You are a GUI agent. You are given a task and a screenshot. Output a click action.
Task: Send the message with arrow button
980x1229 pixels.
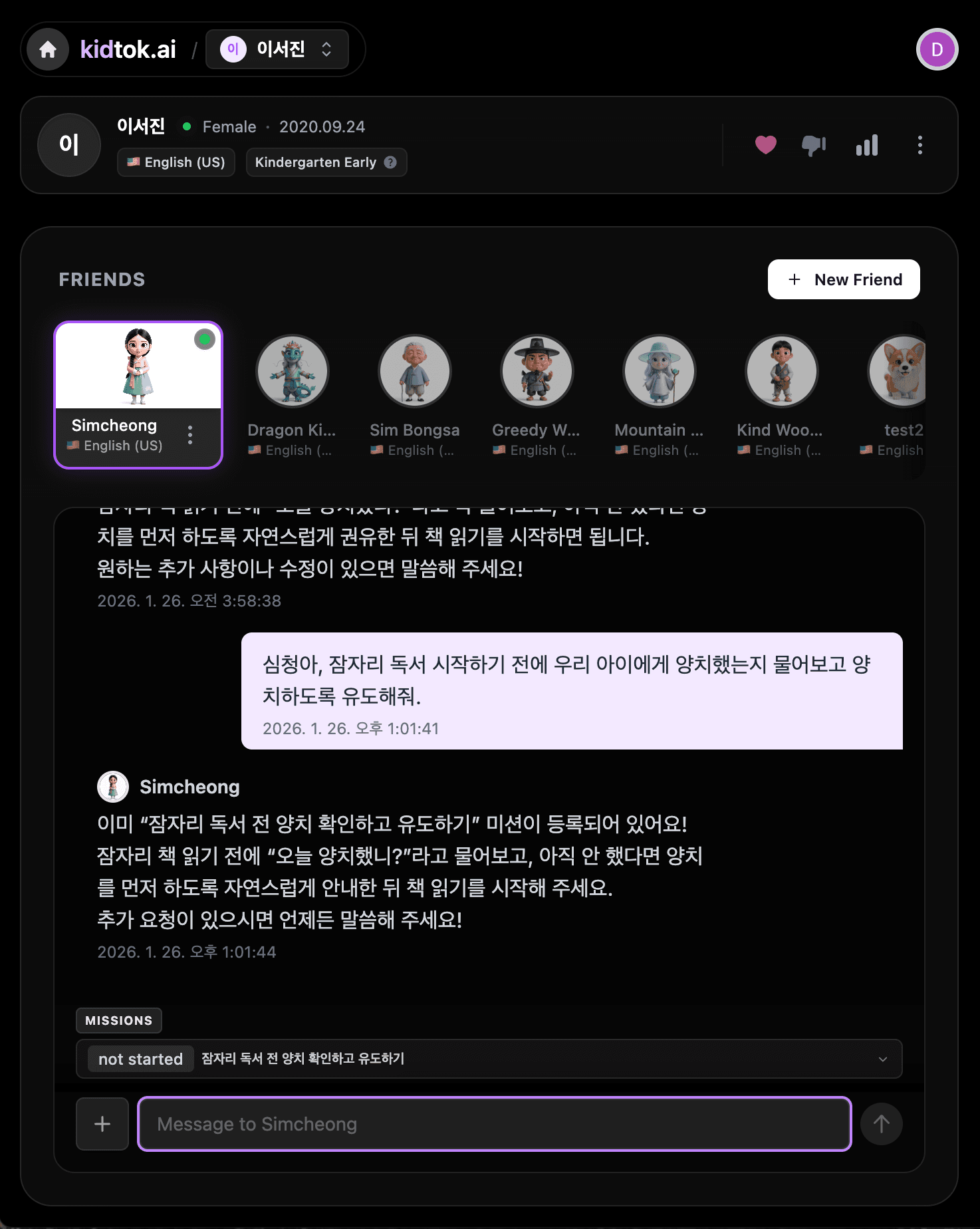pyautogui.click(x=881, y=1124)
